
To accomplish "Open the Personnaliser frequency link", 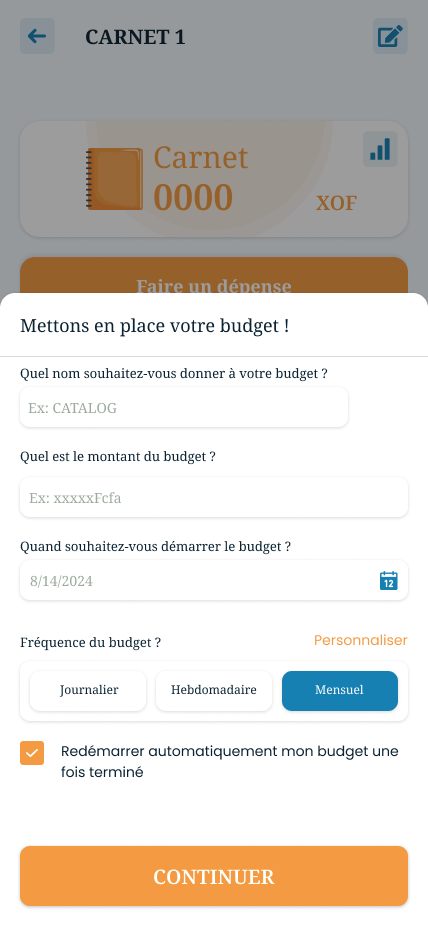I will 360,640.
